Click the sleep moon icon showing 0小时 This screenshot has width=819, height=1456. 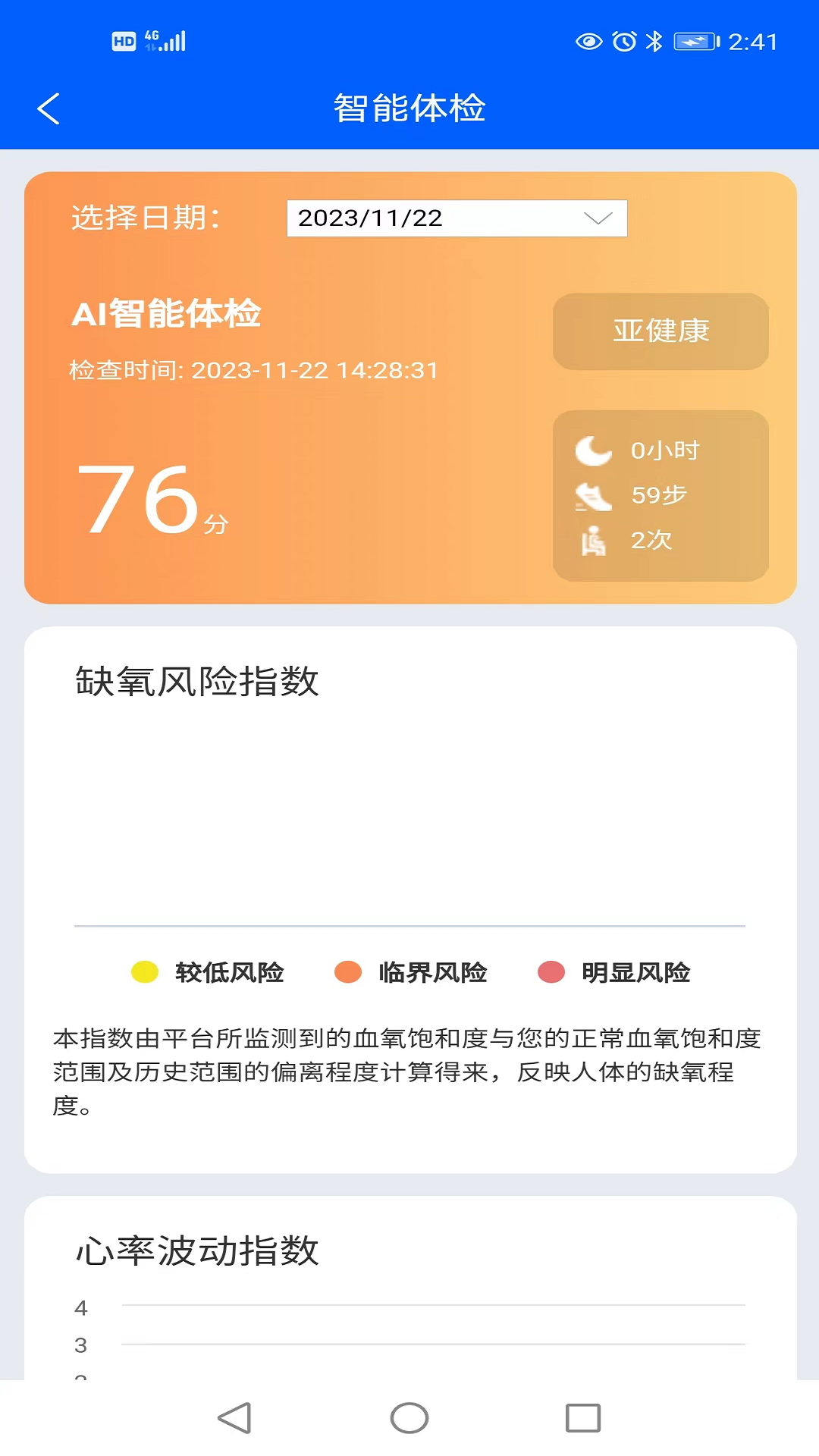click(595, 450)
